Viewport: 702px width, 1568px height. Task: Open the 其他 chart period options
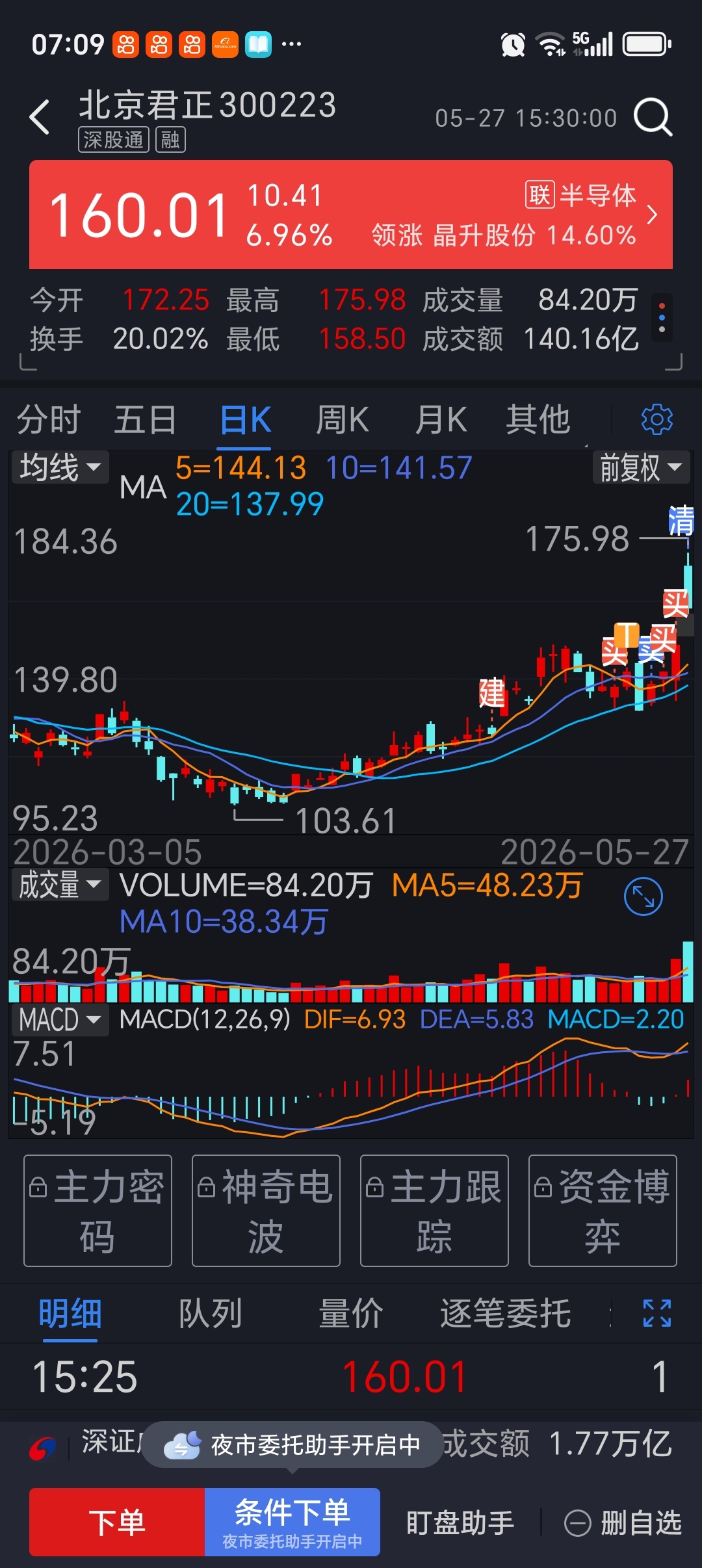click(538, 419)
